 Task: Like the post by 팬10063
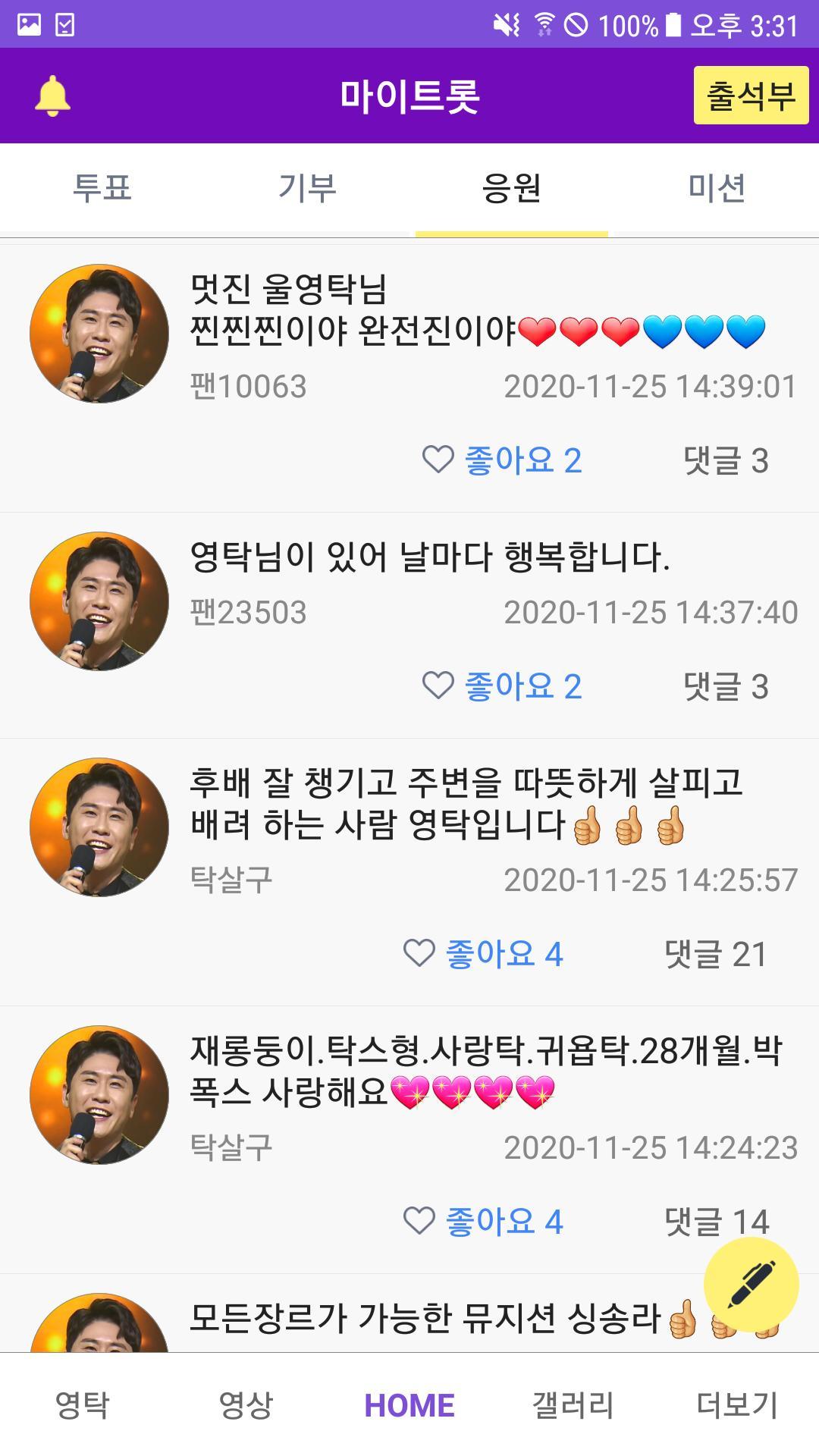click(x=502, y=460)
